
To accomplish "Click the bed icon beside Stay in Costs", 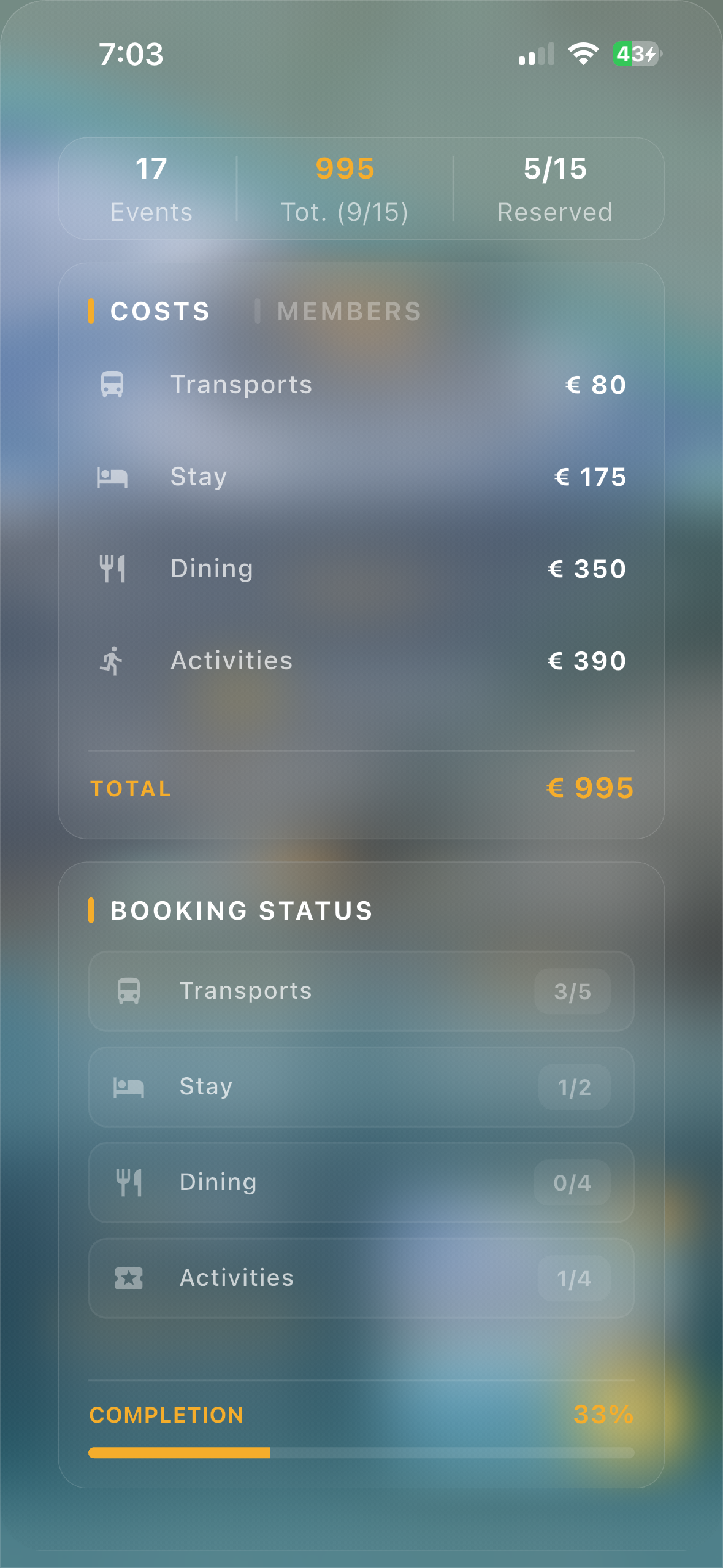I will pyautogui.click(x=112, y=477).
